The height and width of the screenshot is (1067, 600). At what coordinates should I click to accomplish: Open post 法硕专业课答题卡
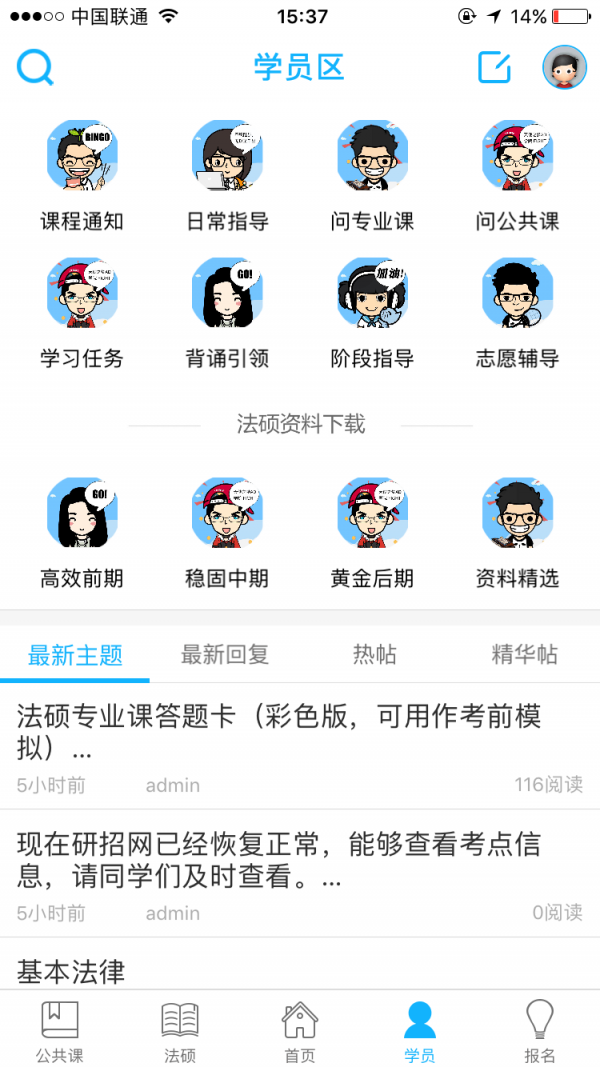(280, 732)
